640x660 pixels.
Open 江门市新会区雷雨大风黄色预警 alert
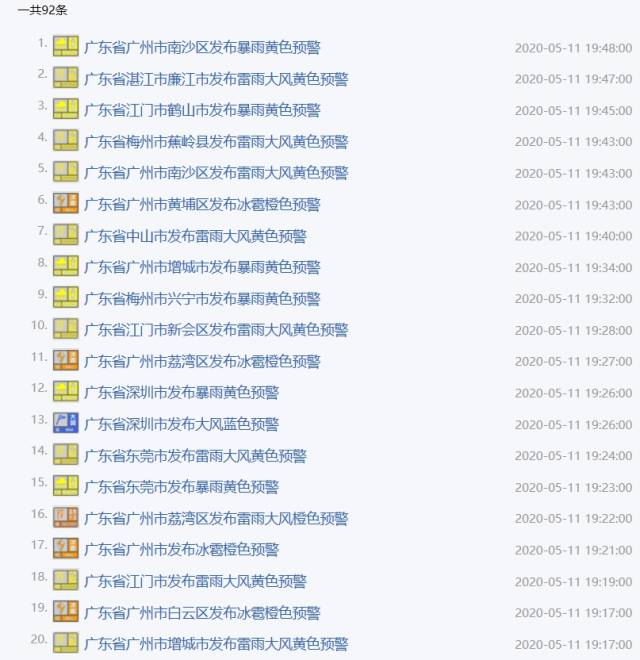click(x=216, y=330)
